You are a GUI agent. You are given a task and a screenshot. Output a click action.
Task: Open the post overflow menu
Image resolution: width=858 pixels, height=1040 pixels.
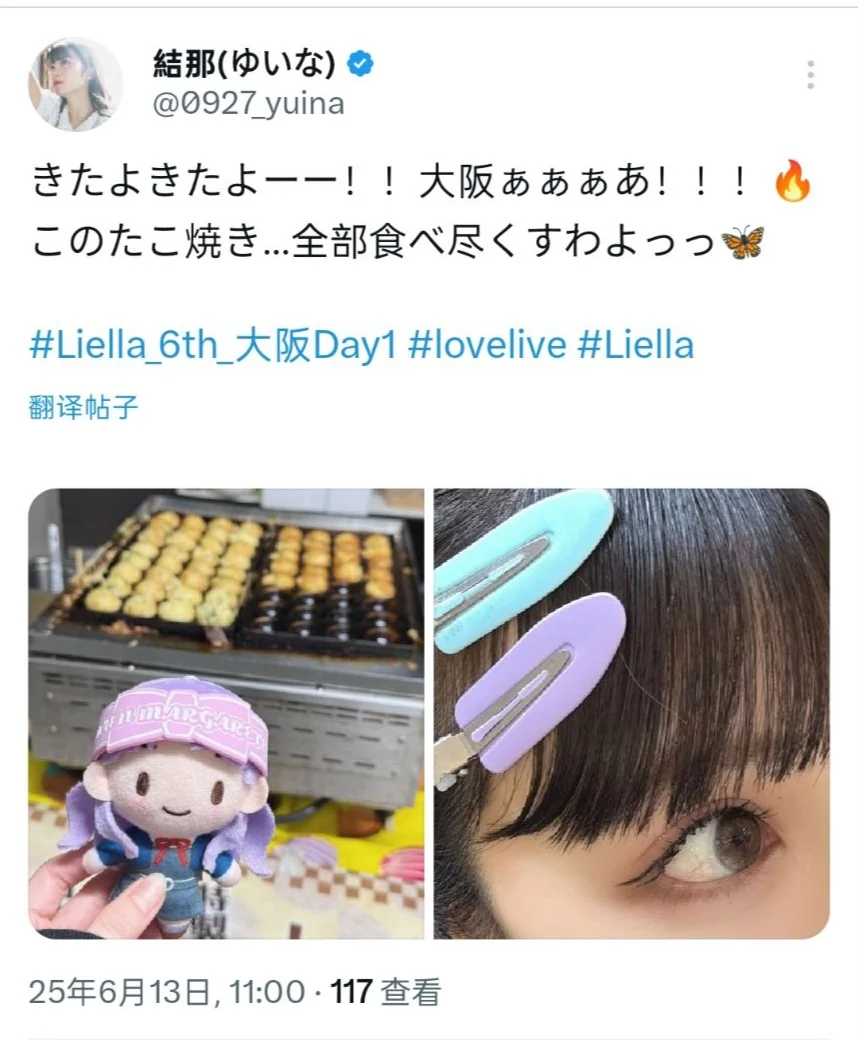810,75
